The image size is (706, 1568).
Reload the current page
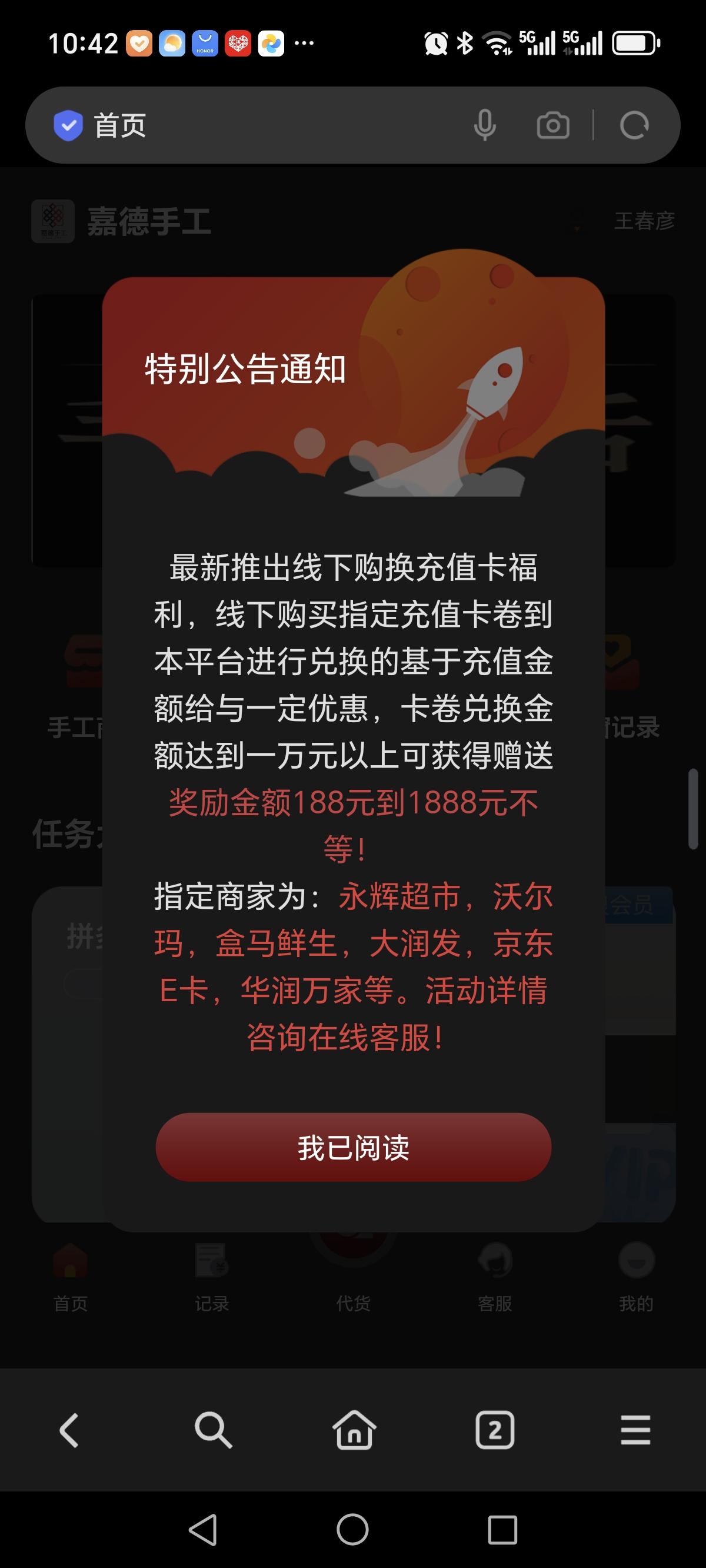point(634,125)
